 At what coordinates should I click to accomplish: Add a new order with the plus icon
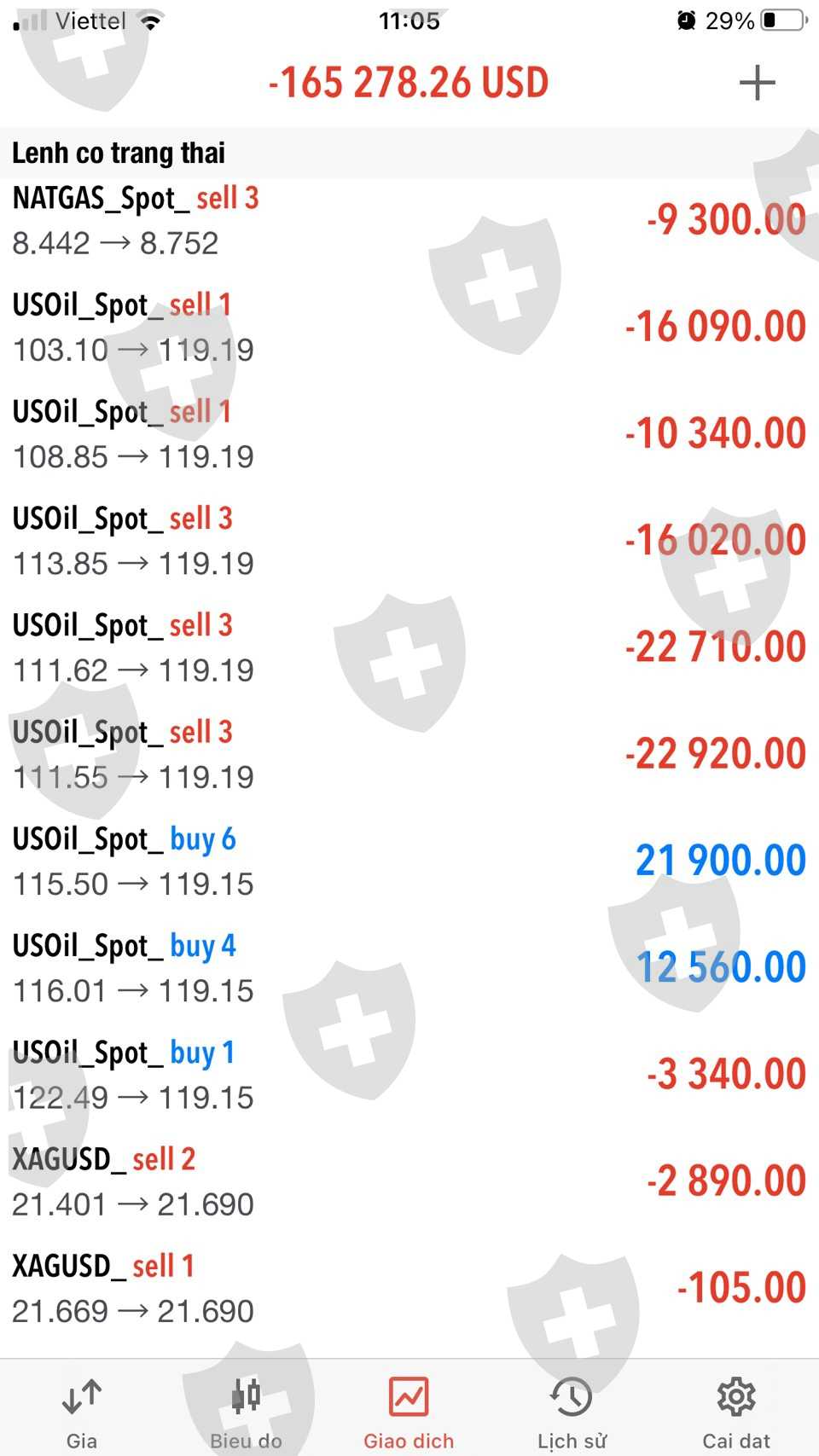point(756,83)
